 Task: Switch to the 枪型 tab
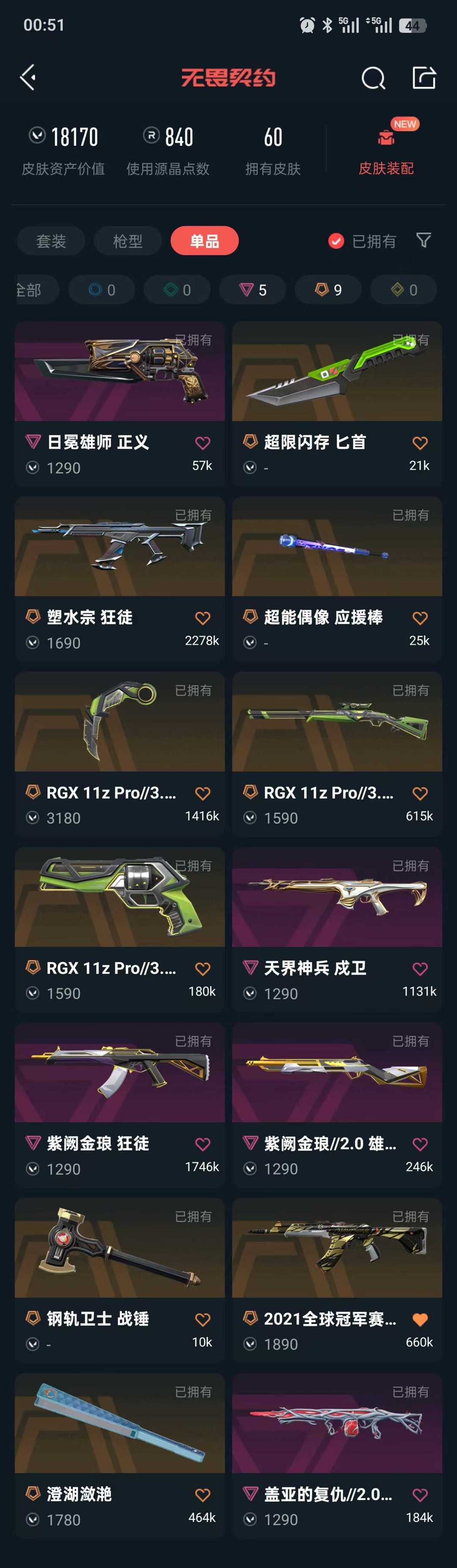[x=127, y=241]
